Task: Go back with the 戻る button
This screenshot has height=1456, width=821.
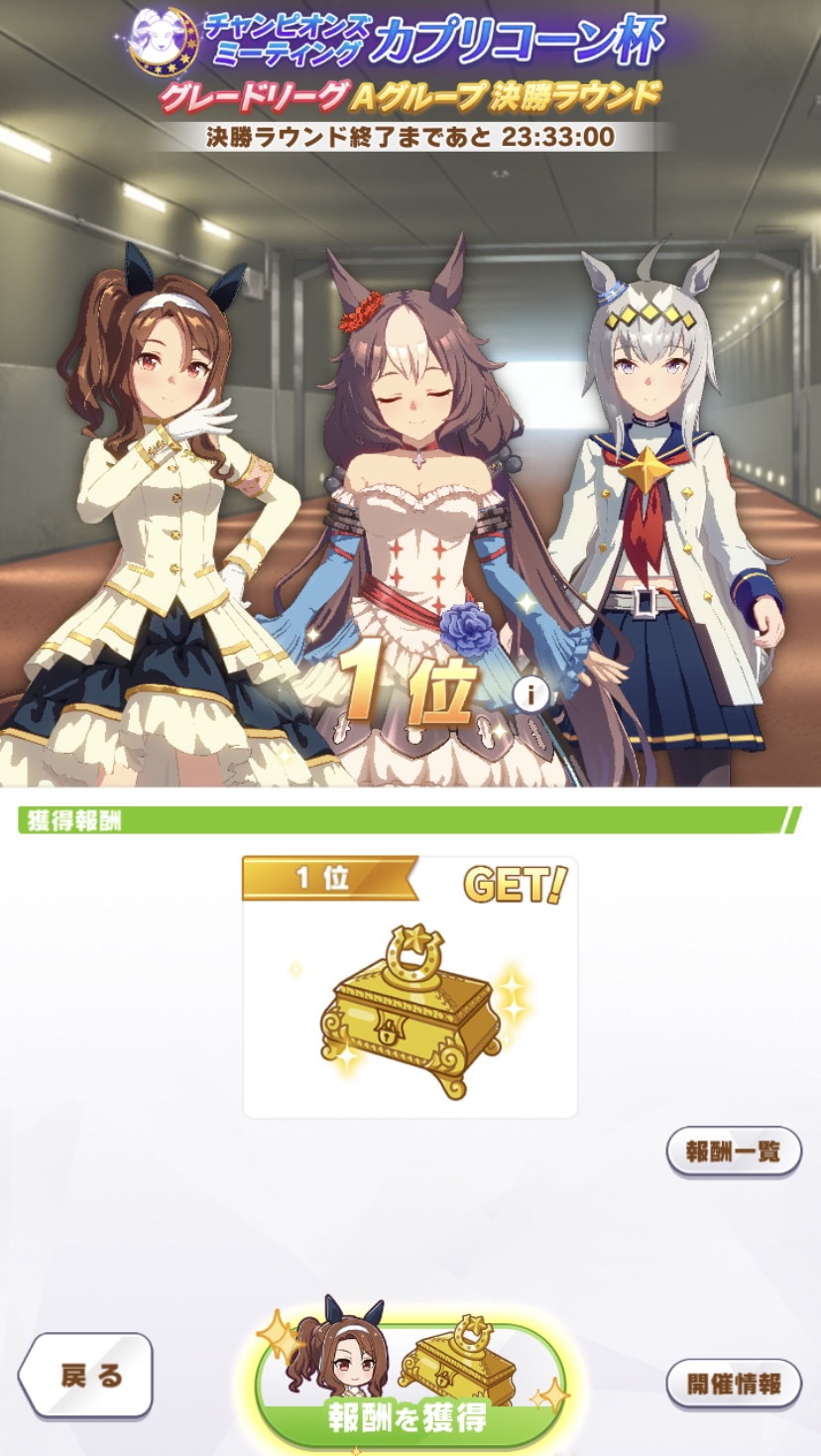Action: coord(87,1376)
